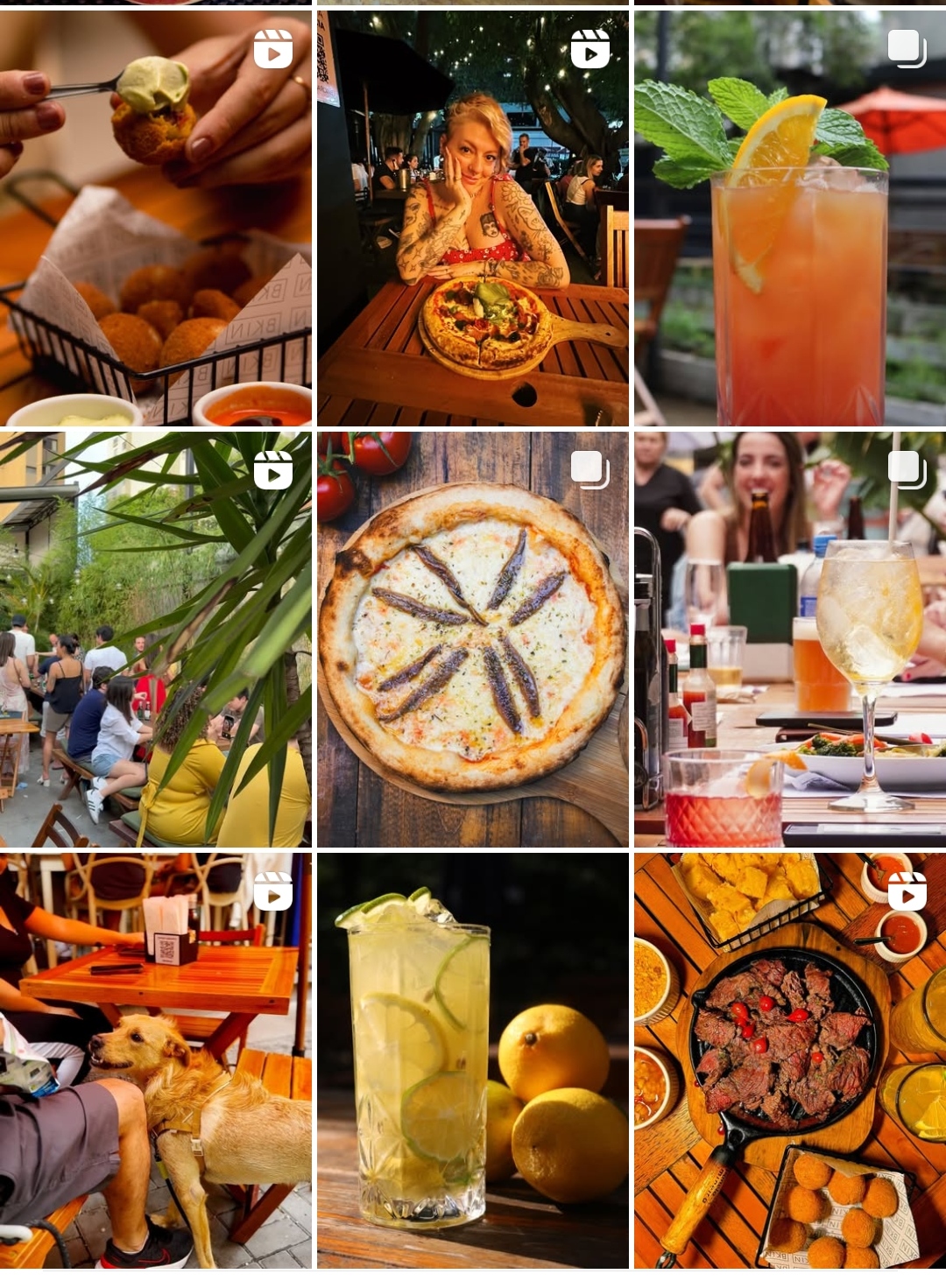946x1288 pixels.
Task: Play the reel of crowded outdoor patio
Action: coord(155,639)
